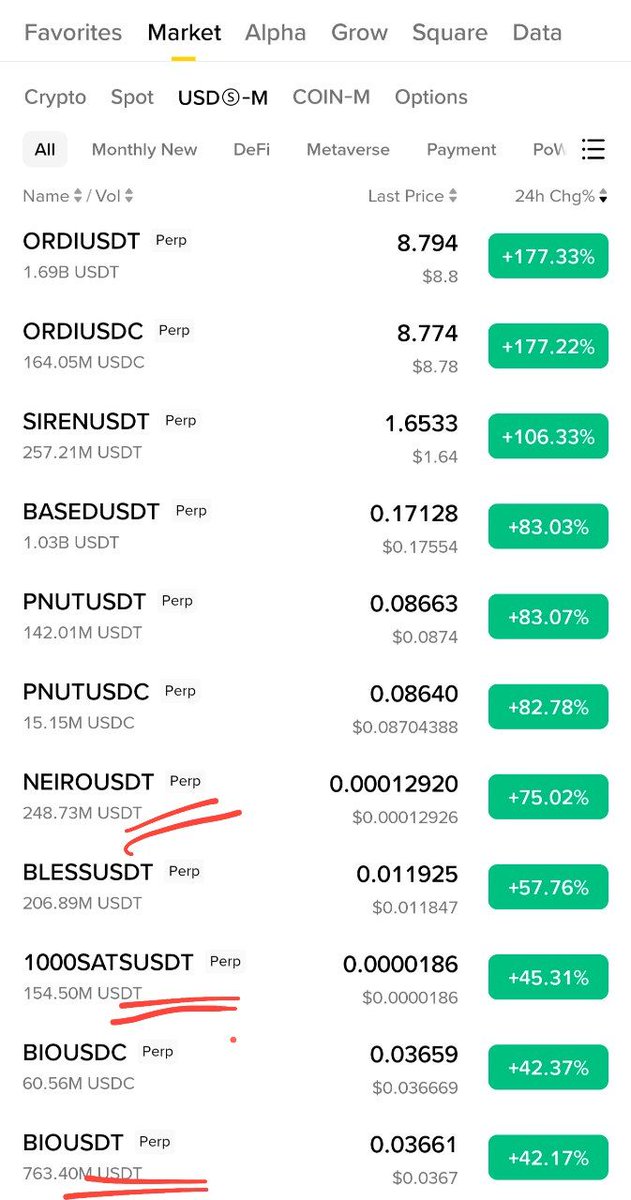View the SIRENUSDT perp row
The width and height of the screenshot is (631, 1200).
click(86, 421)
